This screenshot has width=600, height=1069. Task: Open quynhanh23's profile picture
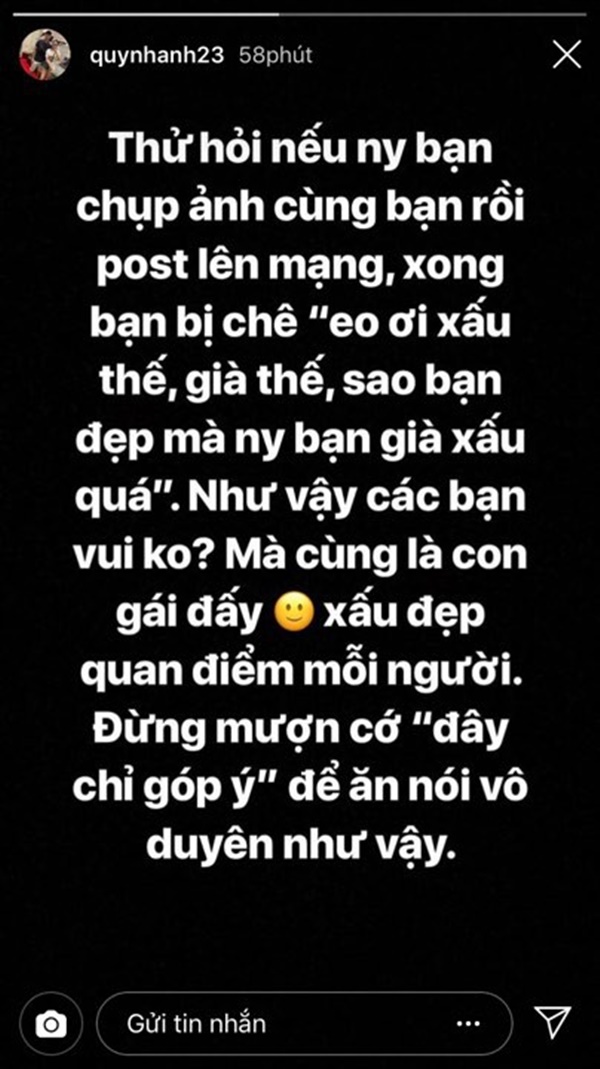pos(44,55)
